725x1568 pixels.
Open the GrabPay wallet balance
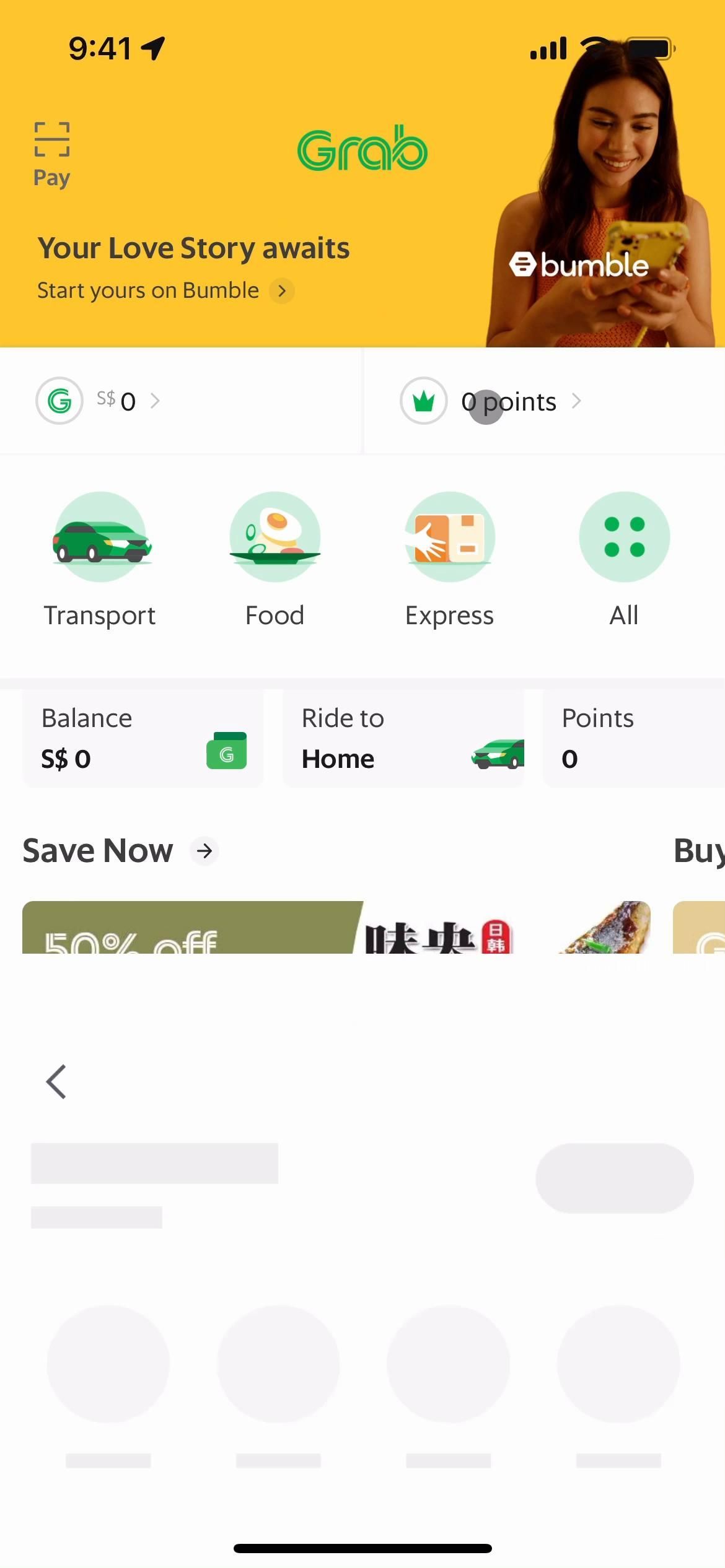pos(99,401)
